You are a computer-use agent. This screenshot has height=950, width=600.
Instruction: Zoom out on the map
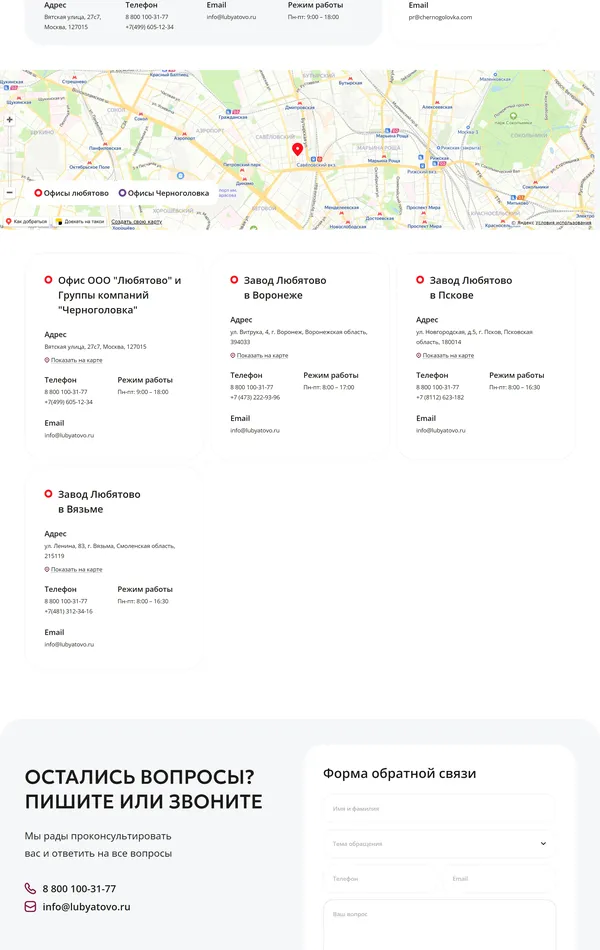coord(10,192)
